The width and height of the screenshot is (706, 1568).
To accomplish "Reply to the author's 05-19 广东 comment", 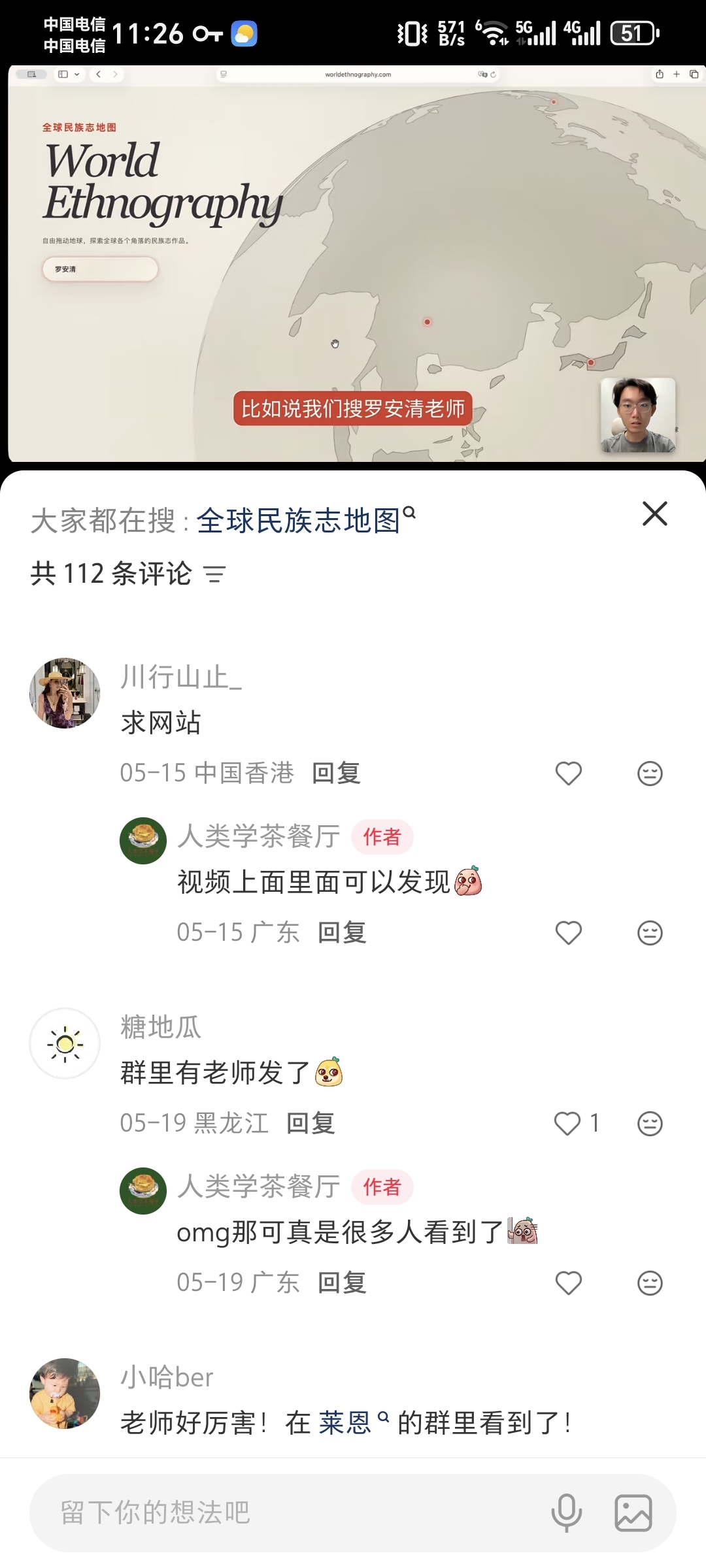I will pos(342,1282).
